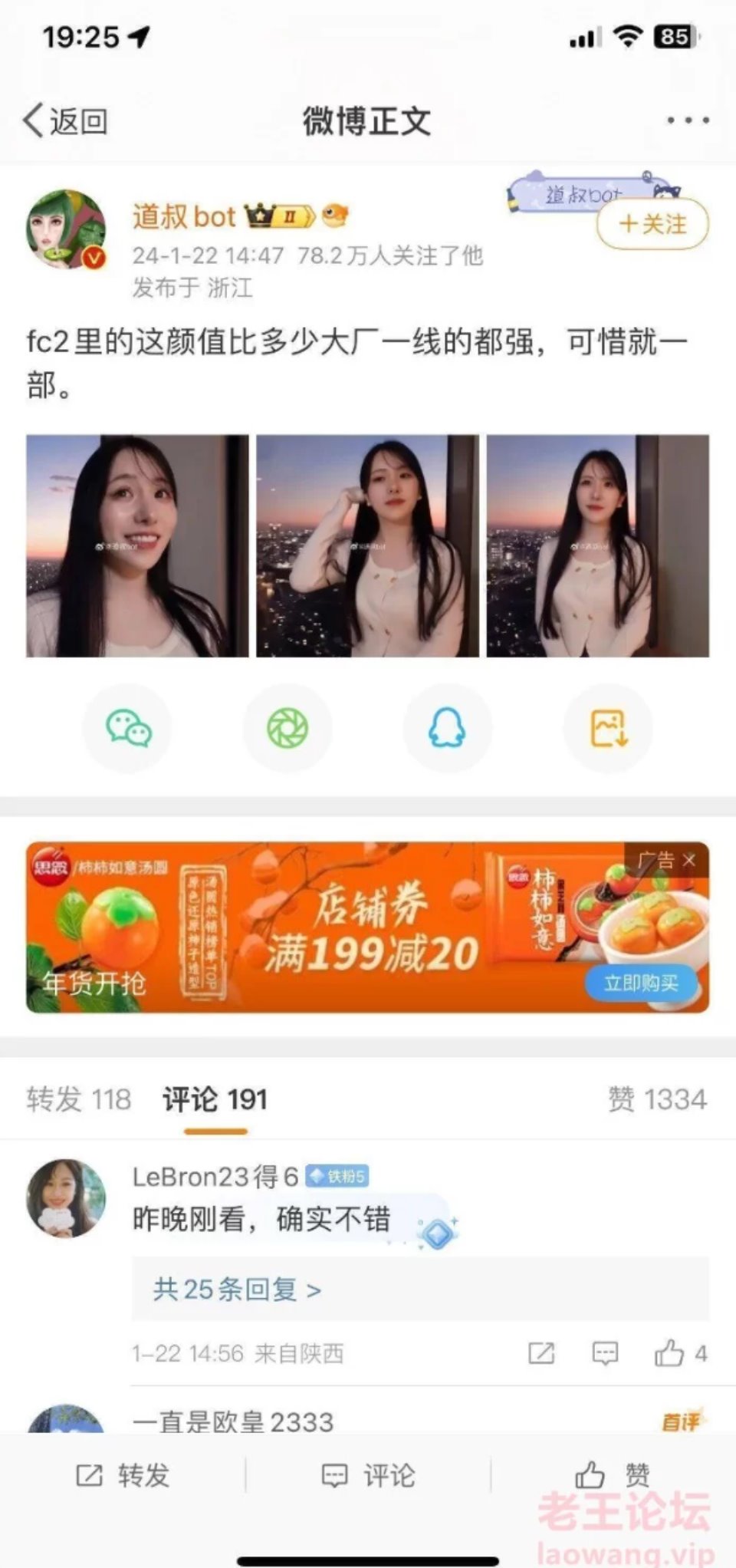
Task: Share post to QQ
Action: click(447, 727)
